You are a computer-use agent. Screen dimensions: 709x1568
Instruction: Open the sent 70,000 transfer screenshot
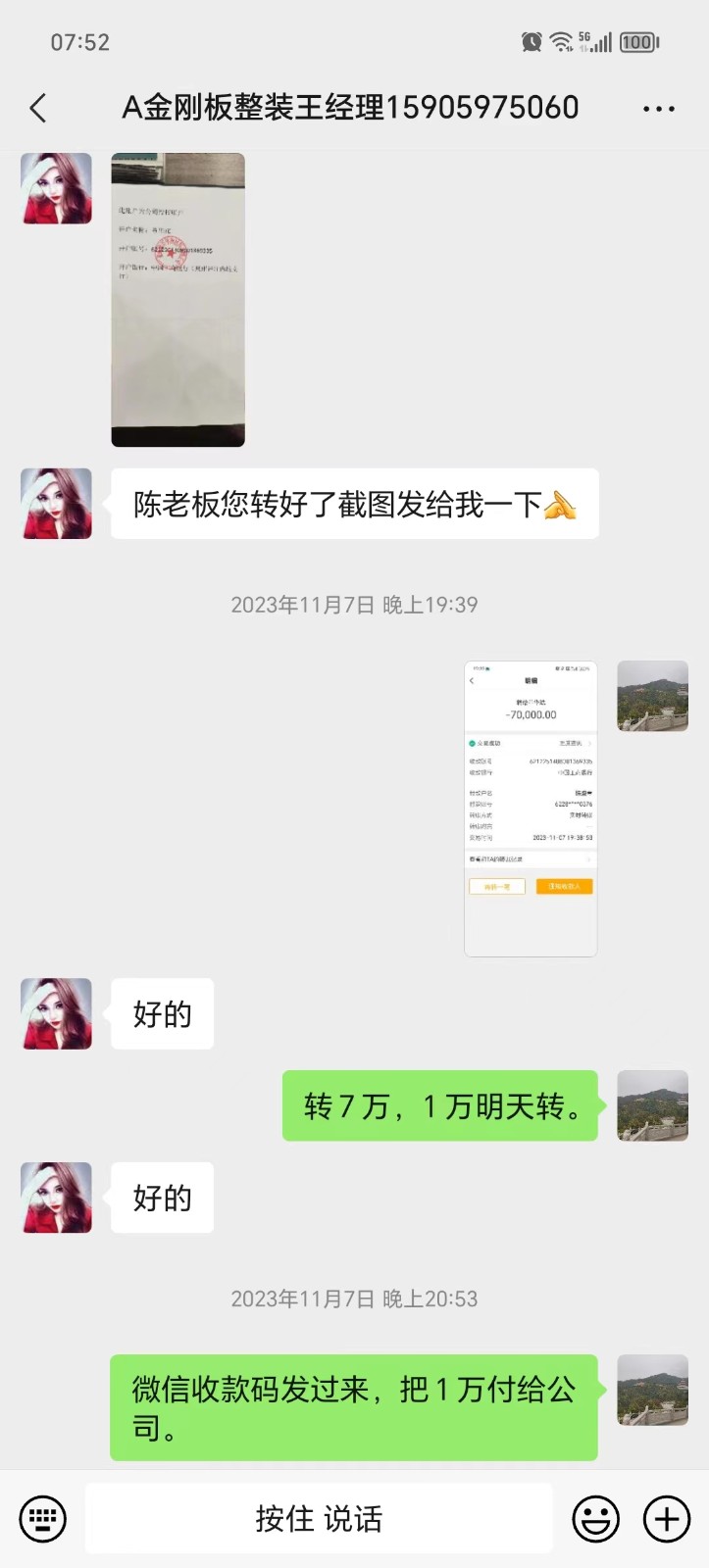tap(531, 808)
